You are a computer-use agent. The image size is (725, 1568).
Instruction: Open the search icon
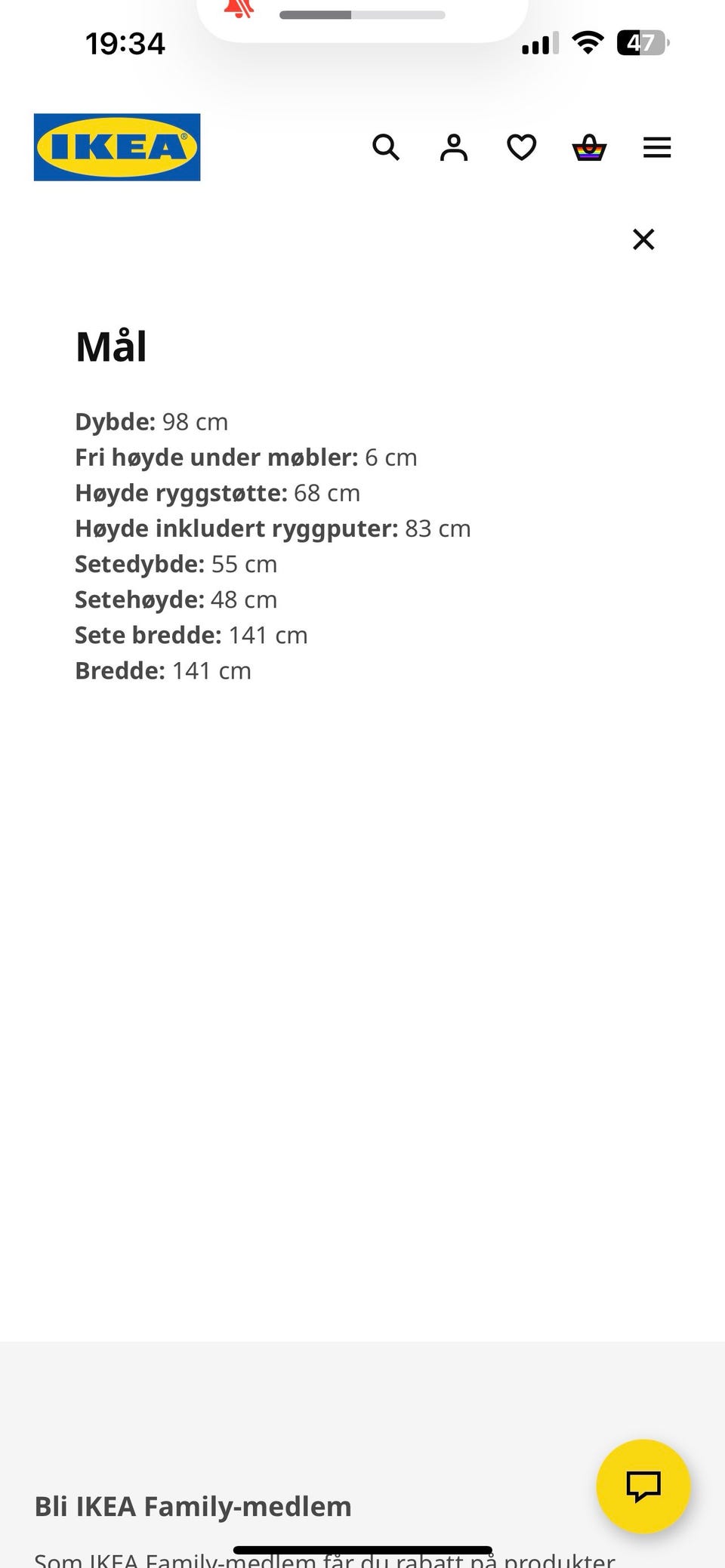(386, 147)
